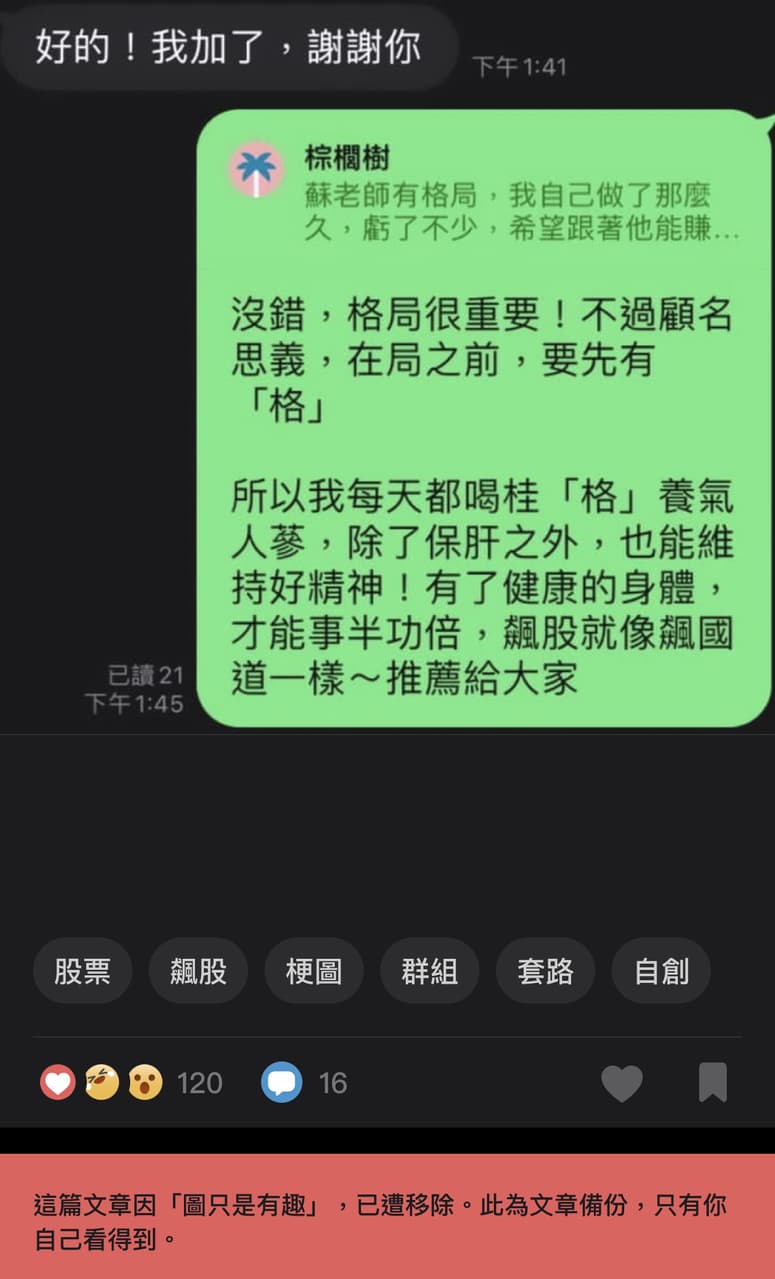Like this post with the heart icon
This screenshot has height=1279, width=775.
621,1082
